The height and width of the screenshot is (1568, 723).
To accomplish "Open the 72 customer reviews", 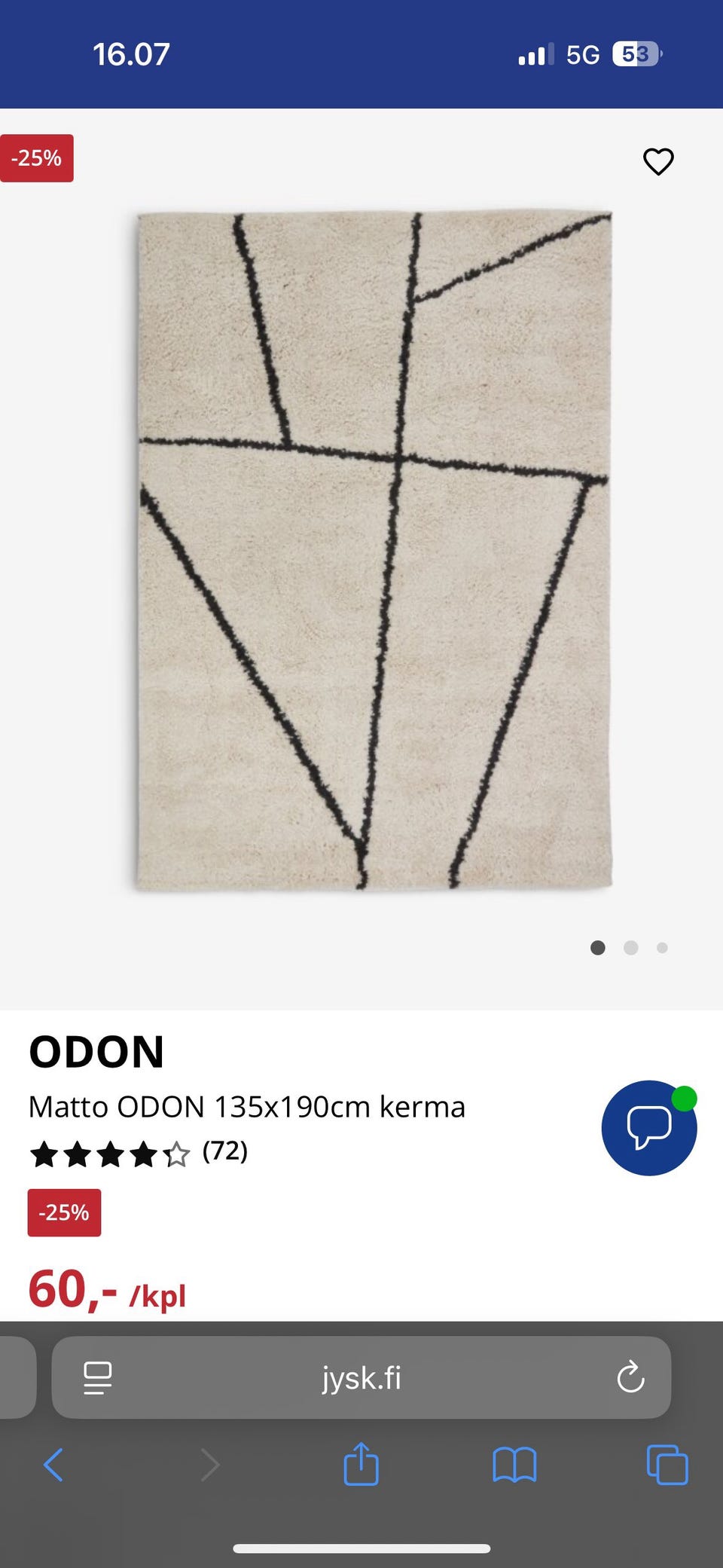I will (x=224, y=1151).
